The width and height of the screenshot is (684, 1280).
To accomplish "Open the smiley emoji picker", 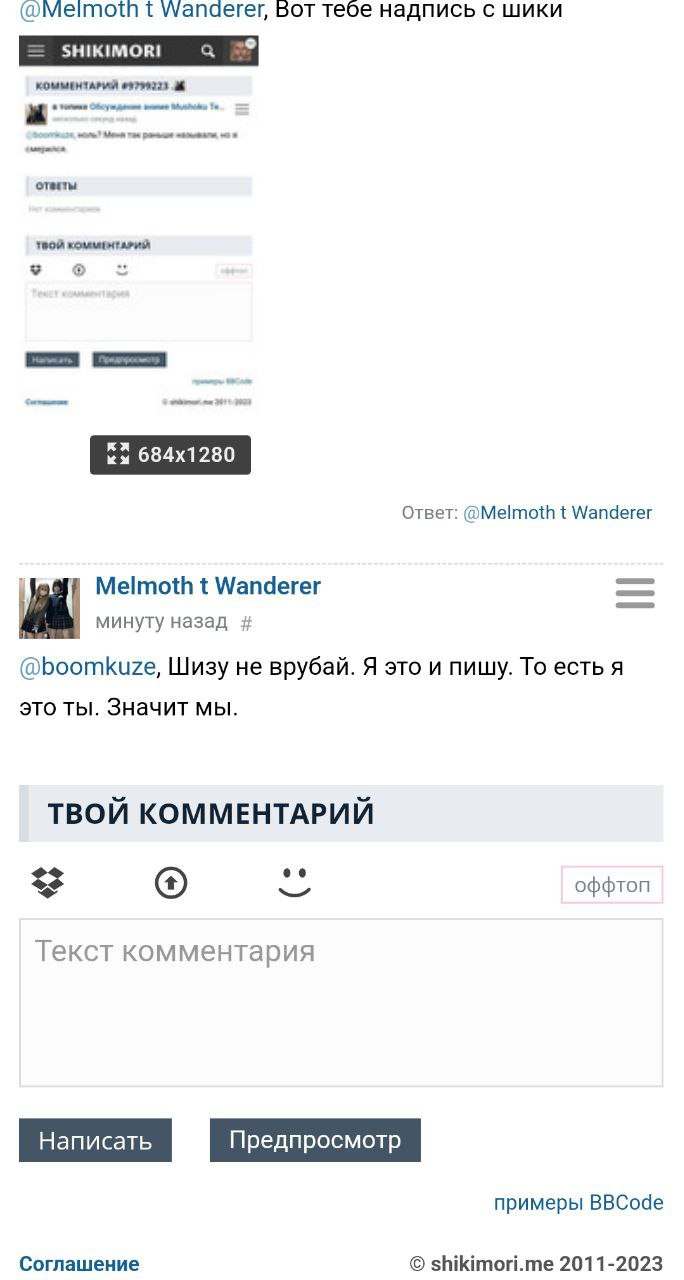I will coord(294,883).
